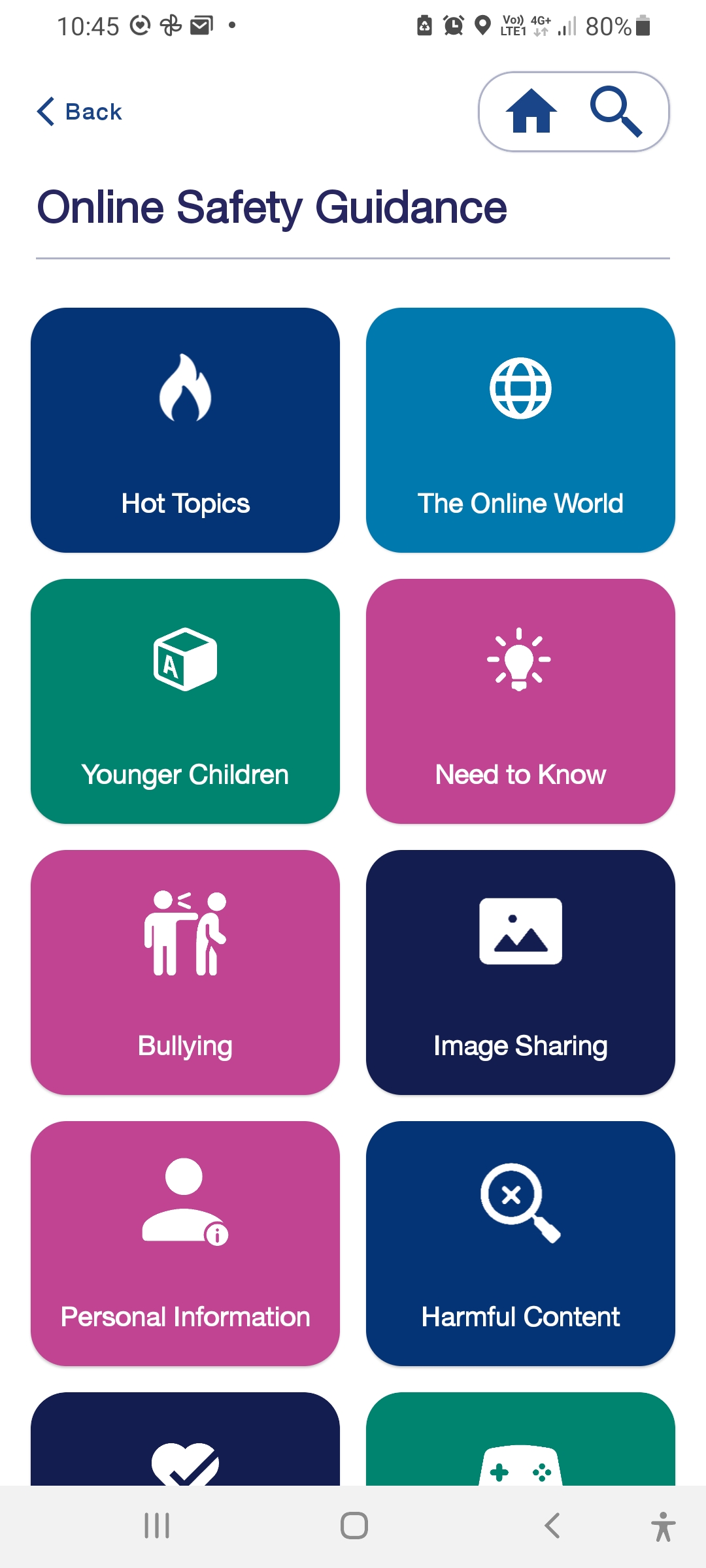View the Need to Know section
706x1568 pixels.
coord(520,701)
